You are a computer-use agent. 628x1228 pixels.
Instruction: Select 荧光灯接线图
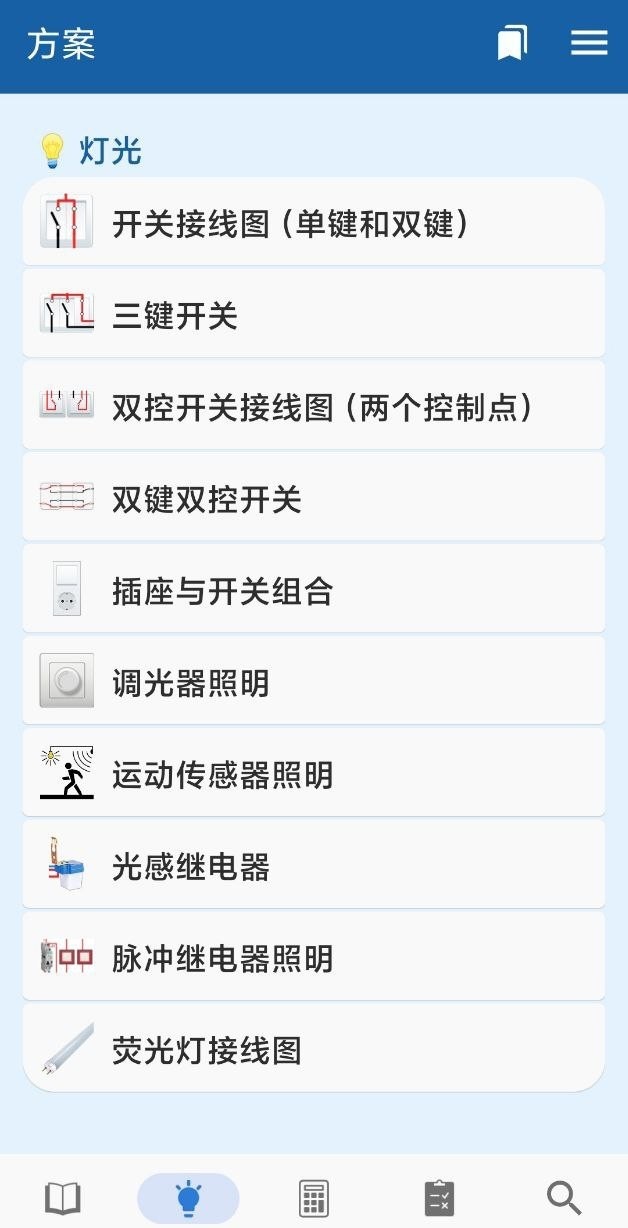(314, 1048)
